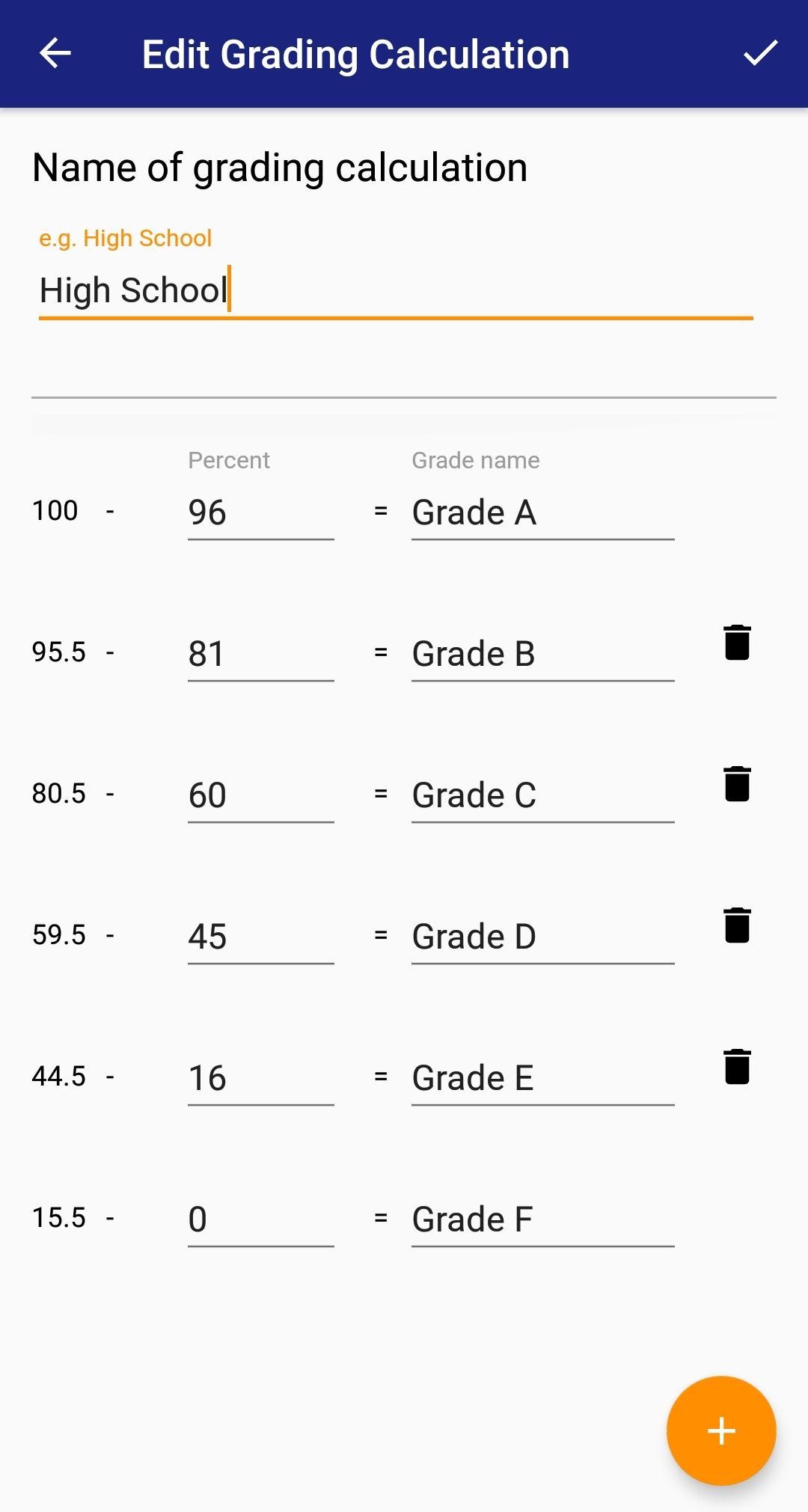Edit the percent field showing 96

coord(260,512)
